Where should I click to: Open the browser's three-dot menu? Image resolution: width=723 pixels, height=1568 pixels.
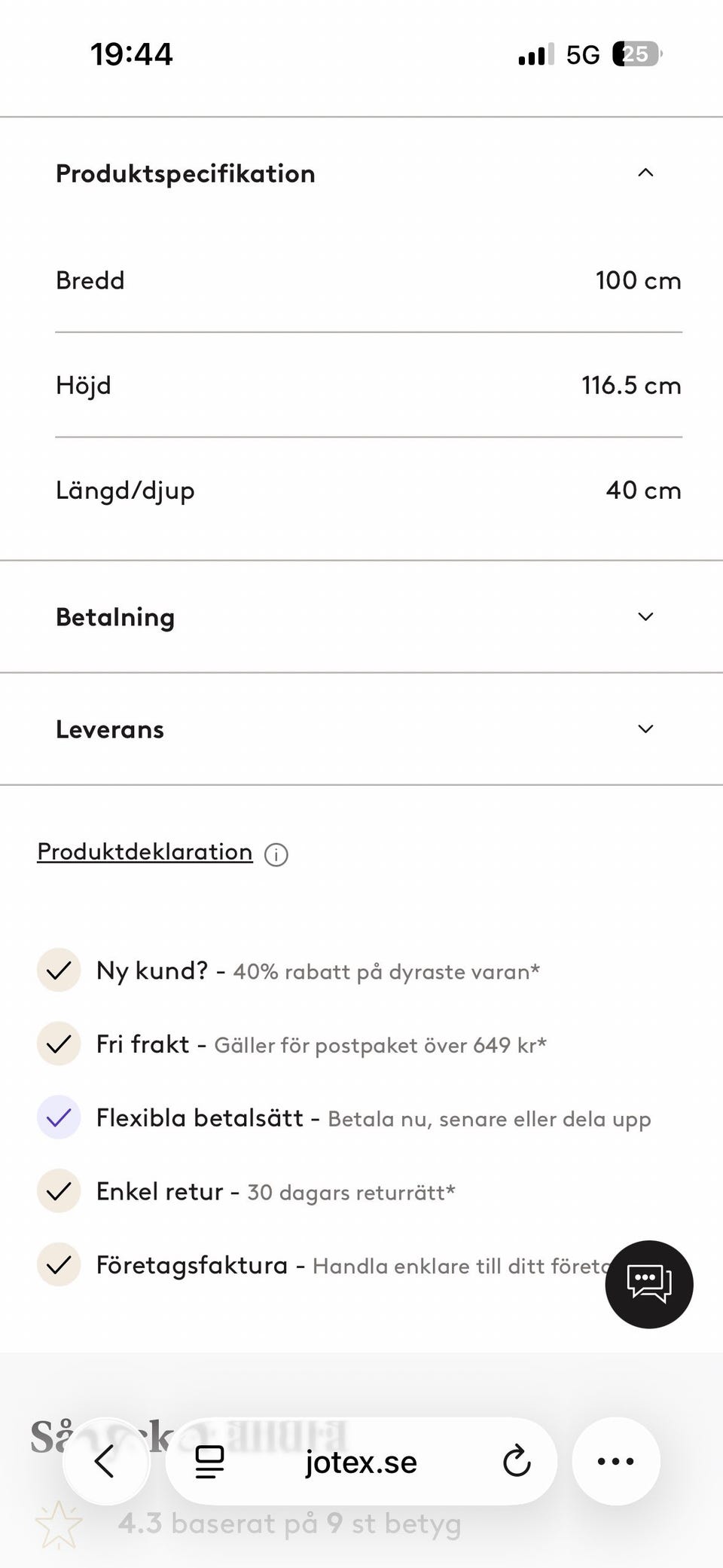click(616, 1461)
